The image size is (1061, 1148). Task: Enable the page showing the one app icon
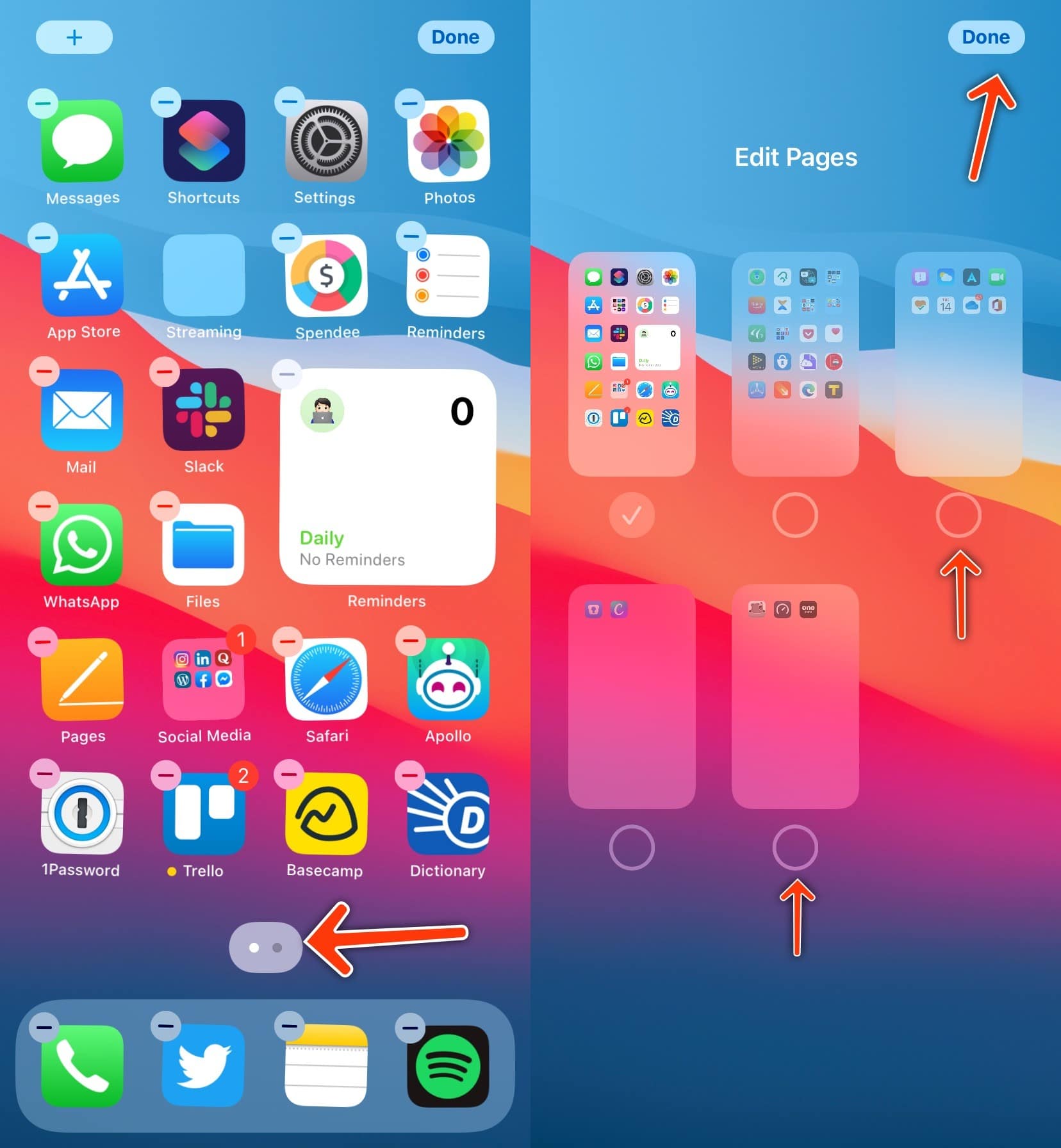[794, 847]
